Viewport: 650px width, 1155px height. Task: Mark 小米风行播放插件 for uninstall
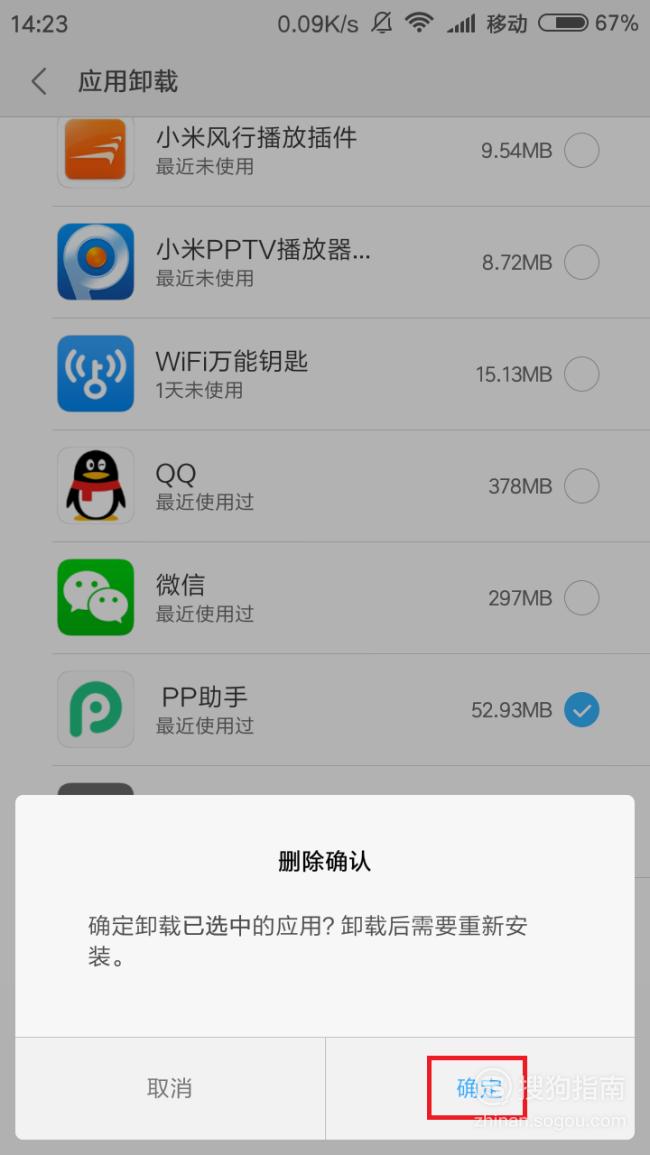click(x=581, y=150)
